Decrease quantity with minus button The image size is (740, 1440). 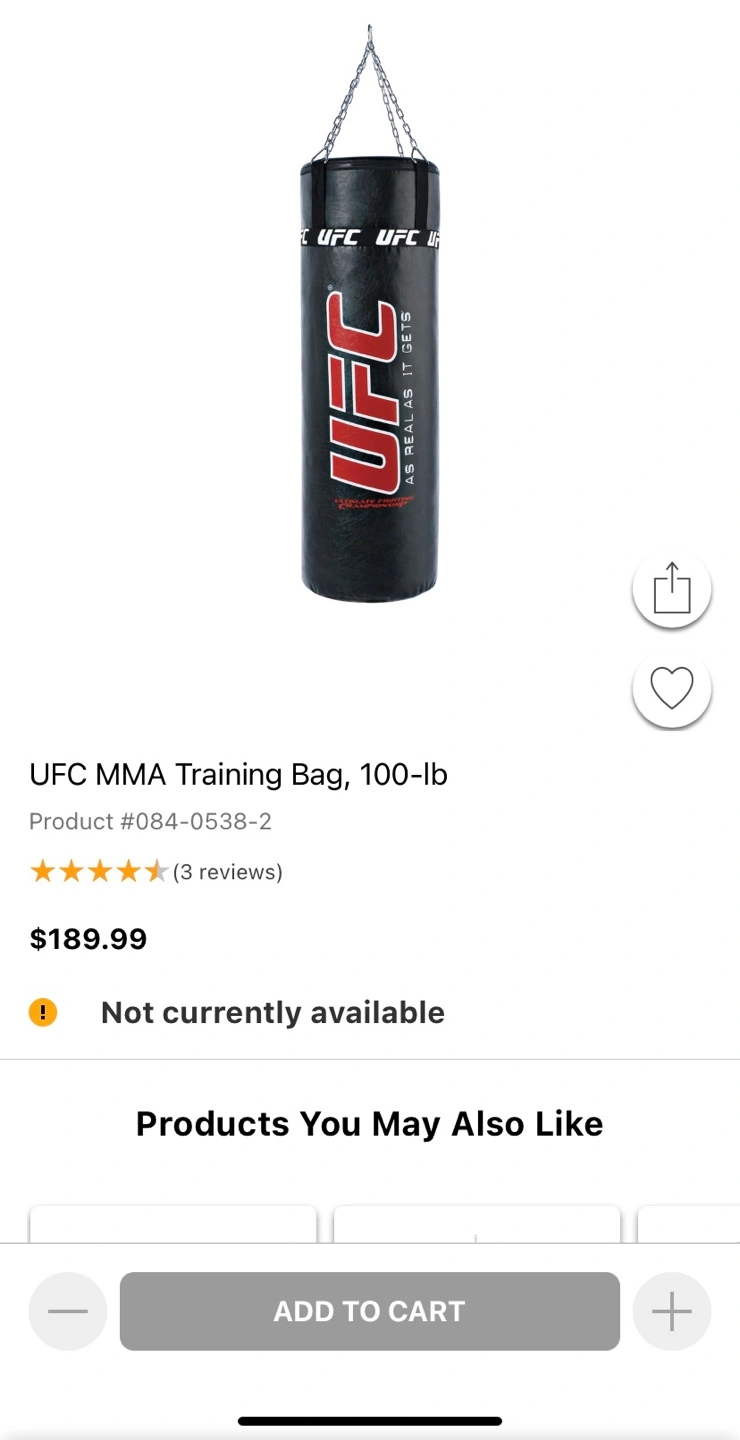click(68, 1311)
